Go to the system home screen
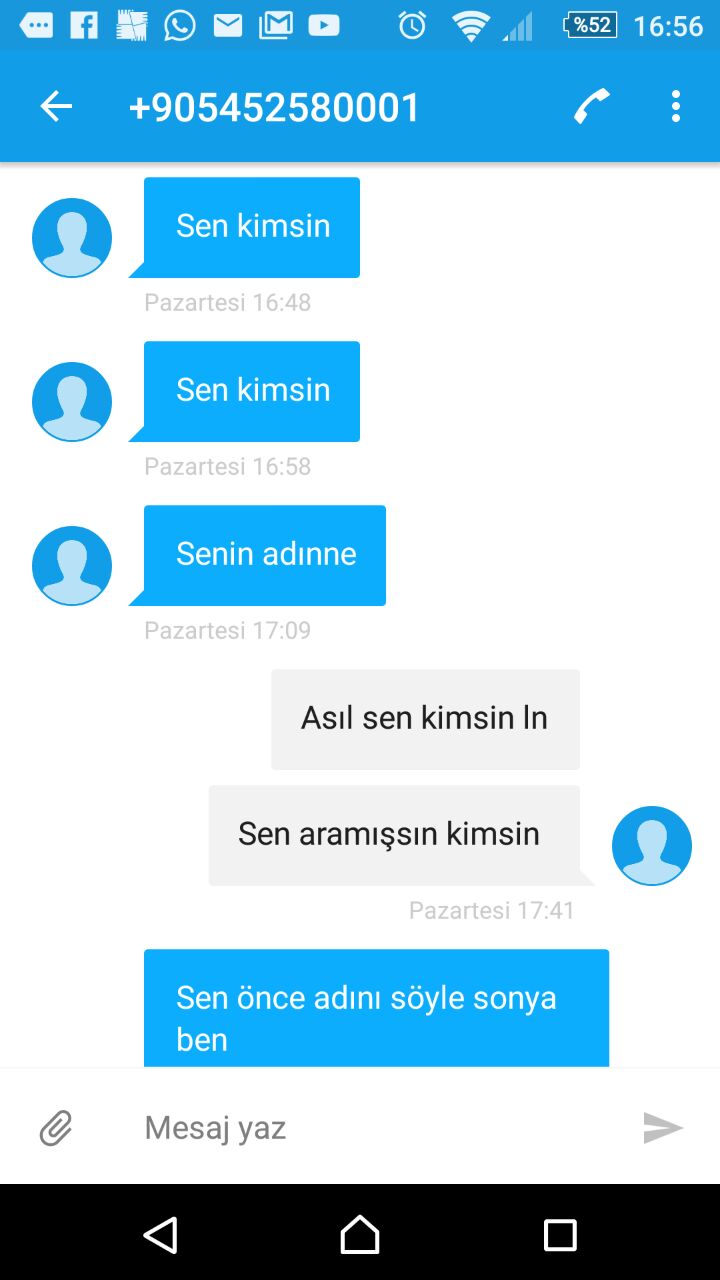The image size is (720, 1280). coord(360,1235)
